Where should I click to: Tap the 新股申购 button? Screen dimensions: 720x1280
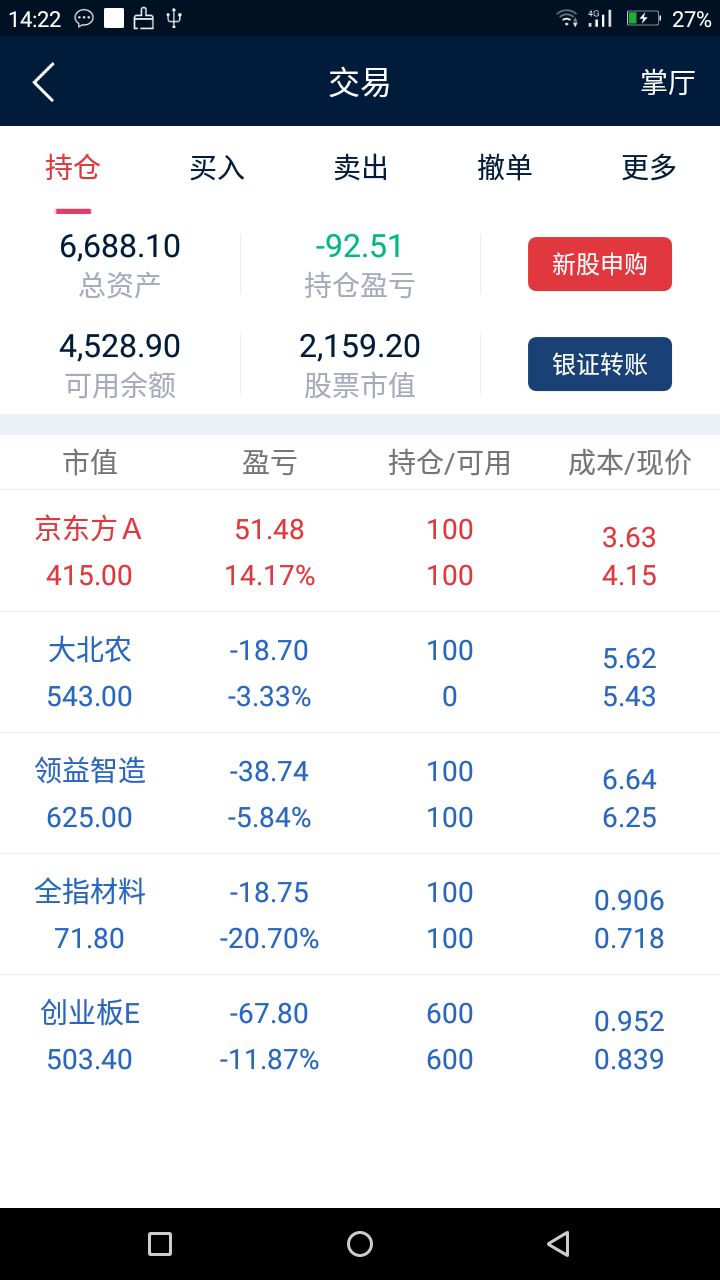tap(600, 265)
